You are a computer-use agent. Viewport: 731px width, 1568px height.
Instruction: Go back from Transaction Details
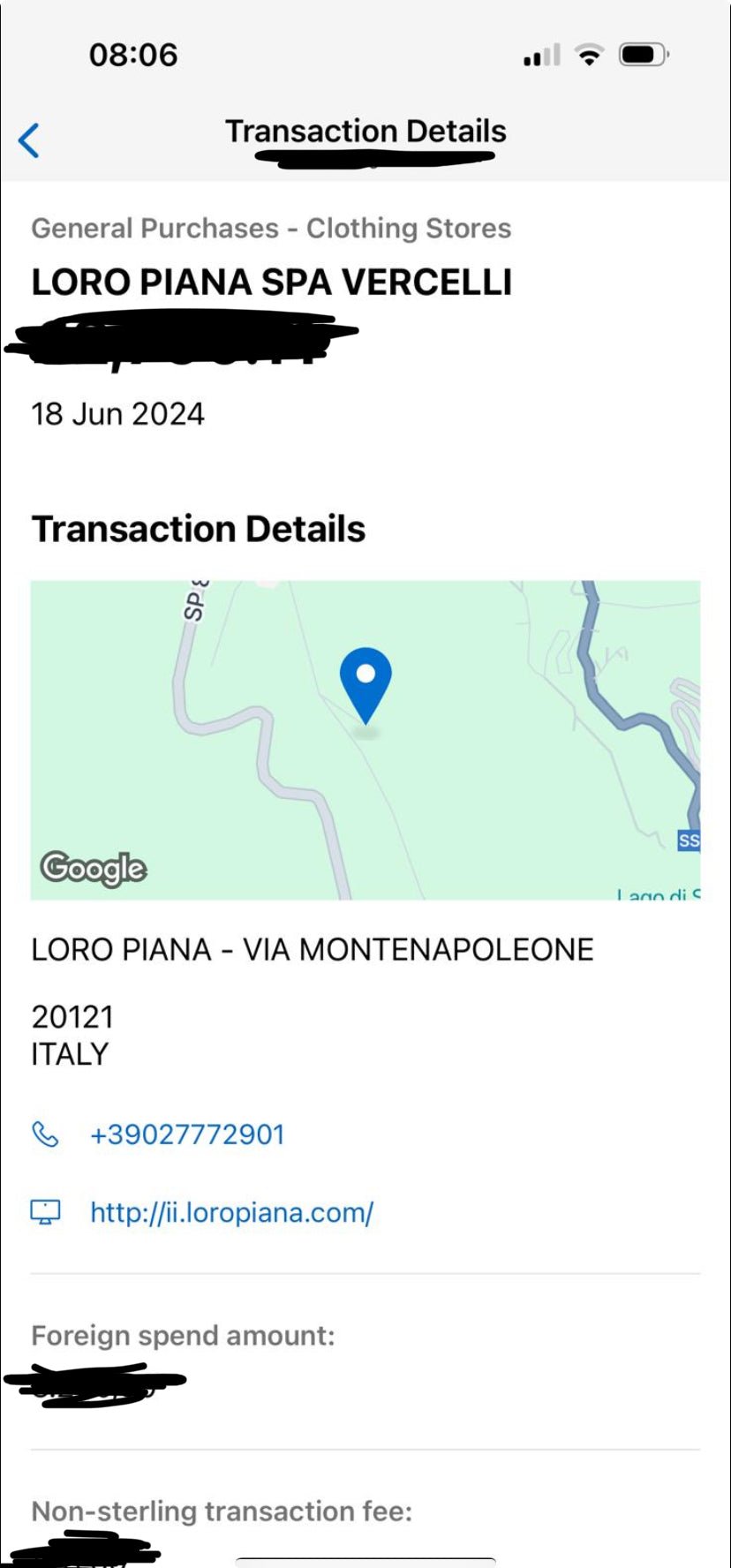click(29, 140)
